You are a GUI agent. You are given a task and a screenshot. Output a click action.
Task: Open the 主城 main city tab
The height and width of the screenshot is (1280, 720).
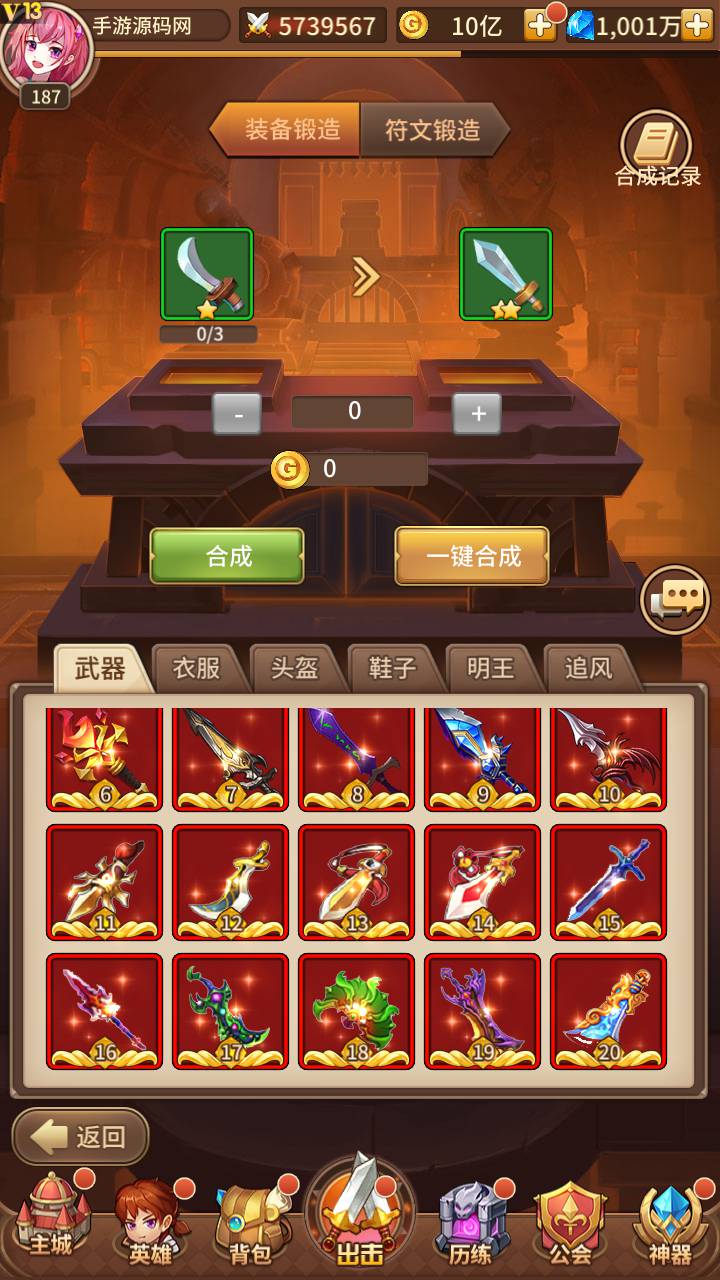pyautogui.click(x=50, y=1220)
